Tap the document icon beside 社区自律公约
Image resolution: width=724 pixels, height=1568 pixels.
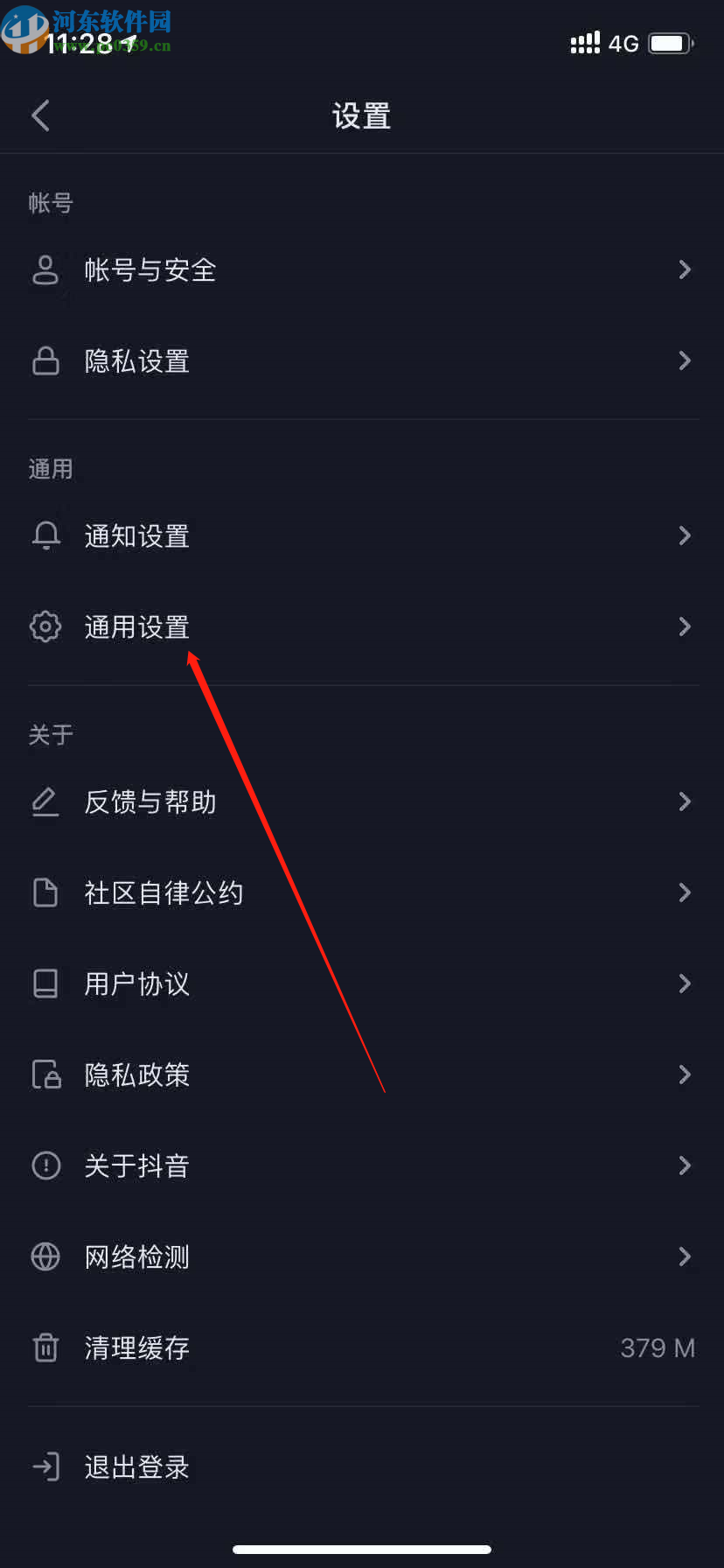45,892
